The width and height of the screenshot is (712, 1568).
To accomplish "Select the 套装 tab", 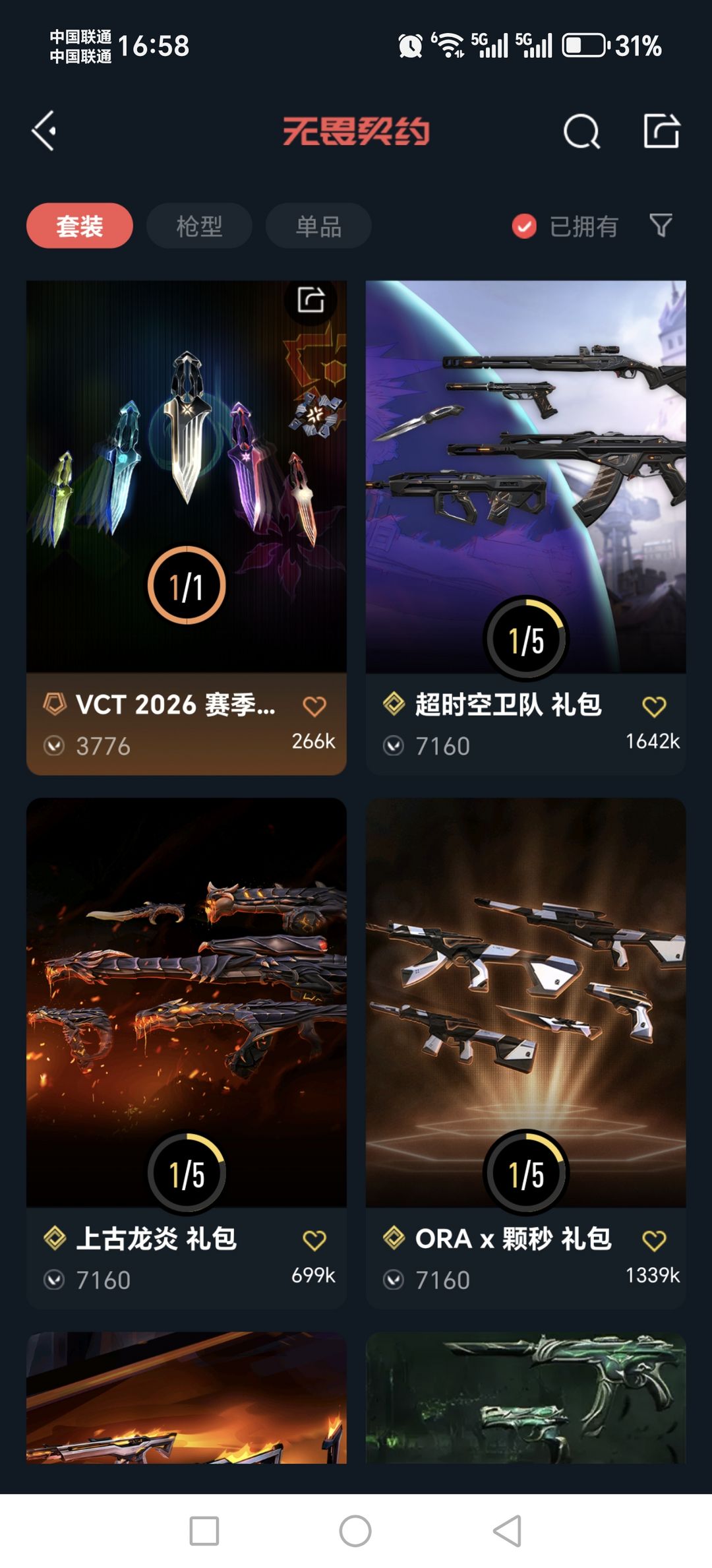I will click(80, 226).
